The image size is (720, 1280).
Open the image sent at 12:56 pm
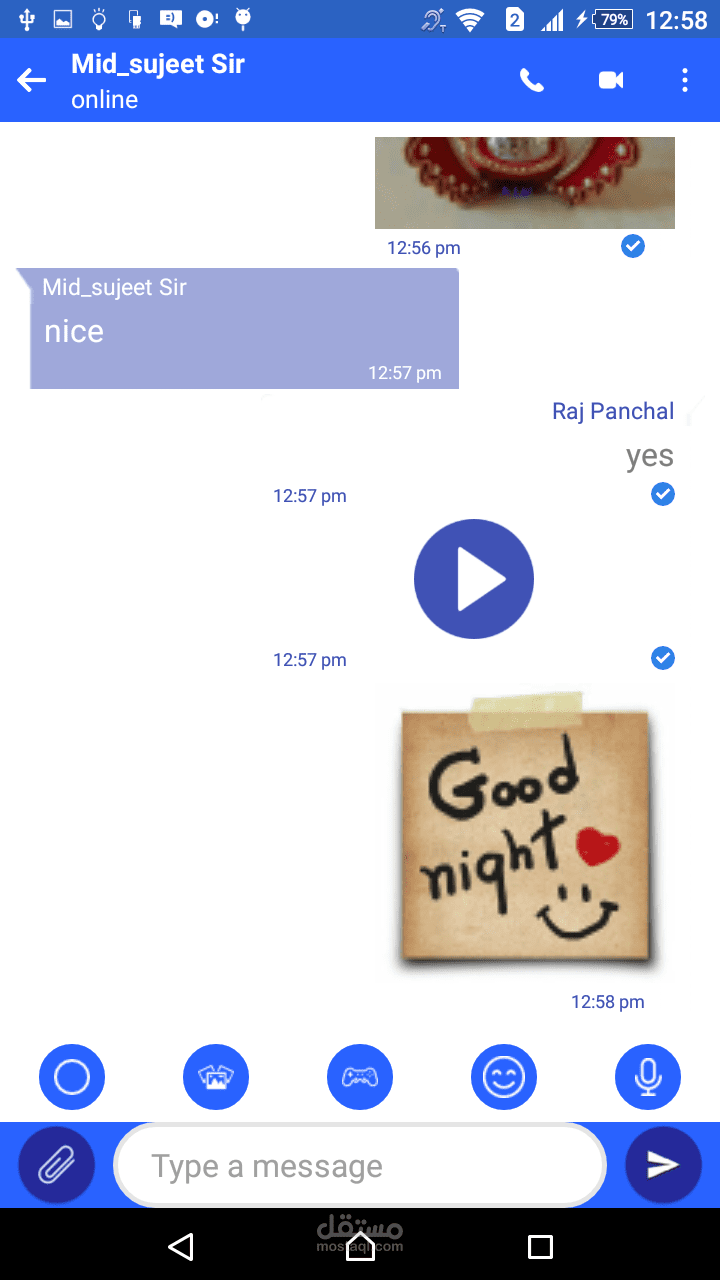pos(525,183)
